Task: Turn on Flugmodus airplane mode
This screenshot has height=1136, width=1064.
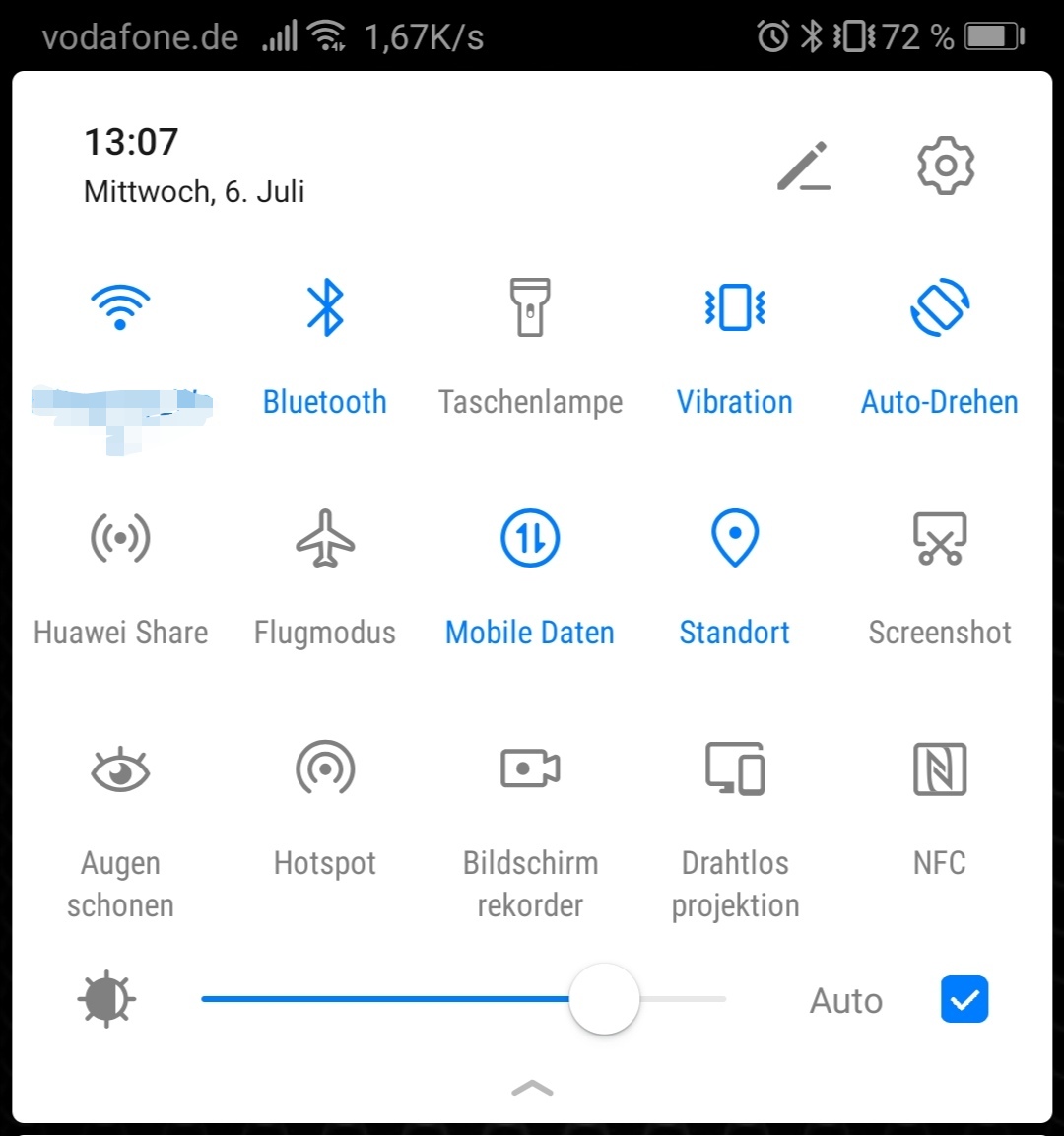Action: (325, 539)
